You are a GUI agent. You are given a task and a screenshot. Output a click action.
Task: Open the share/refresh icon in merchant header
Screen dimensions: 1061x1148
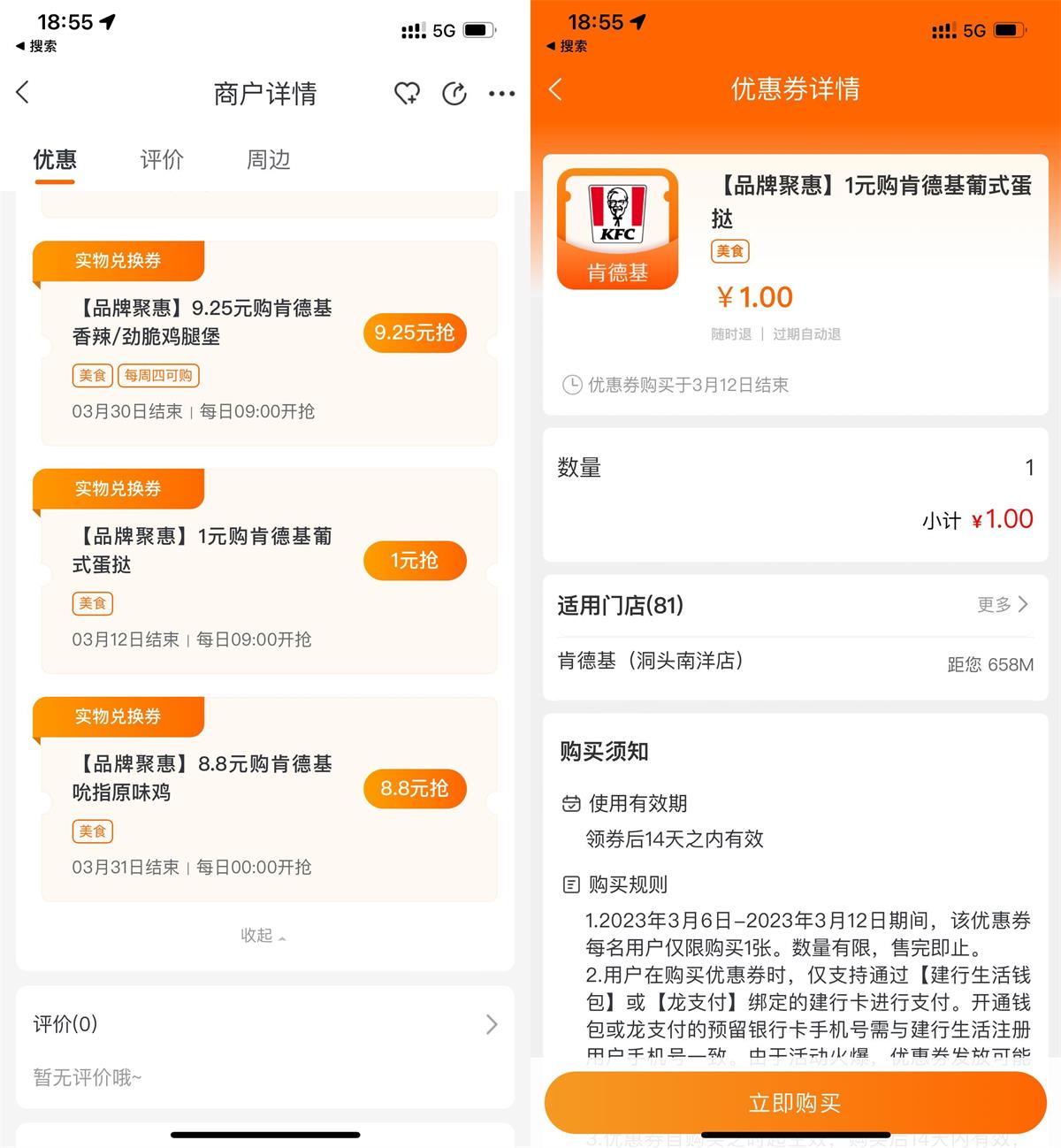point(454,92)
